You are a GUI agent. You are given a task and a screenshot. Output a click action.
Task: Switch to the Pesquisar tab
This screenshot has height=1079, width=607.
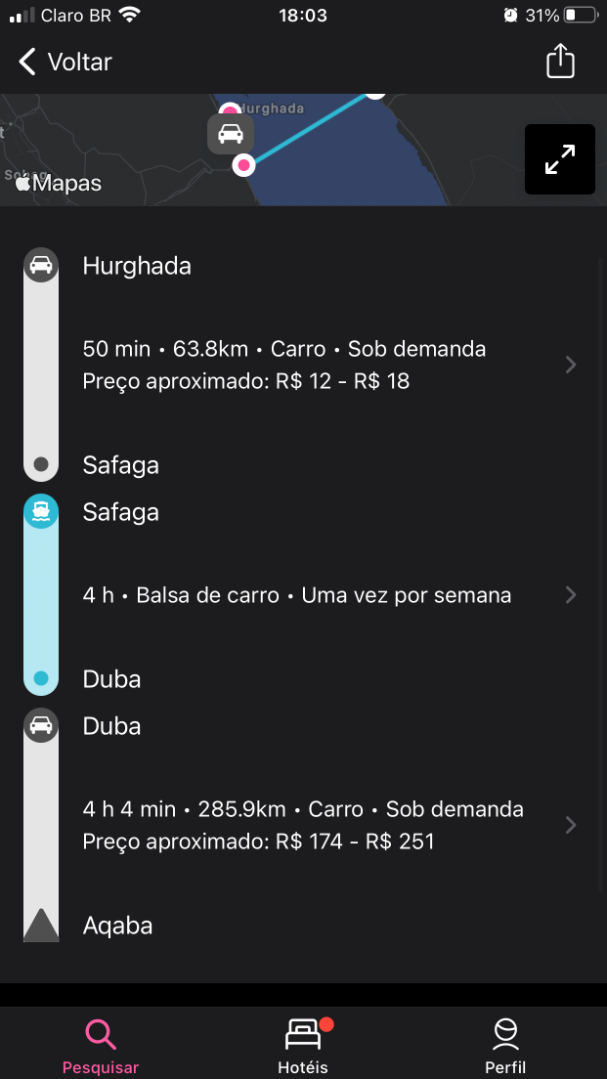click(x=100, y=1046)
